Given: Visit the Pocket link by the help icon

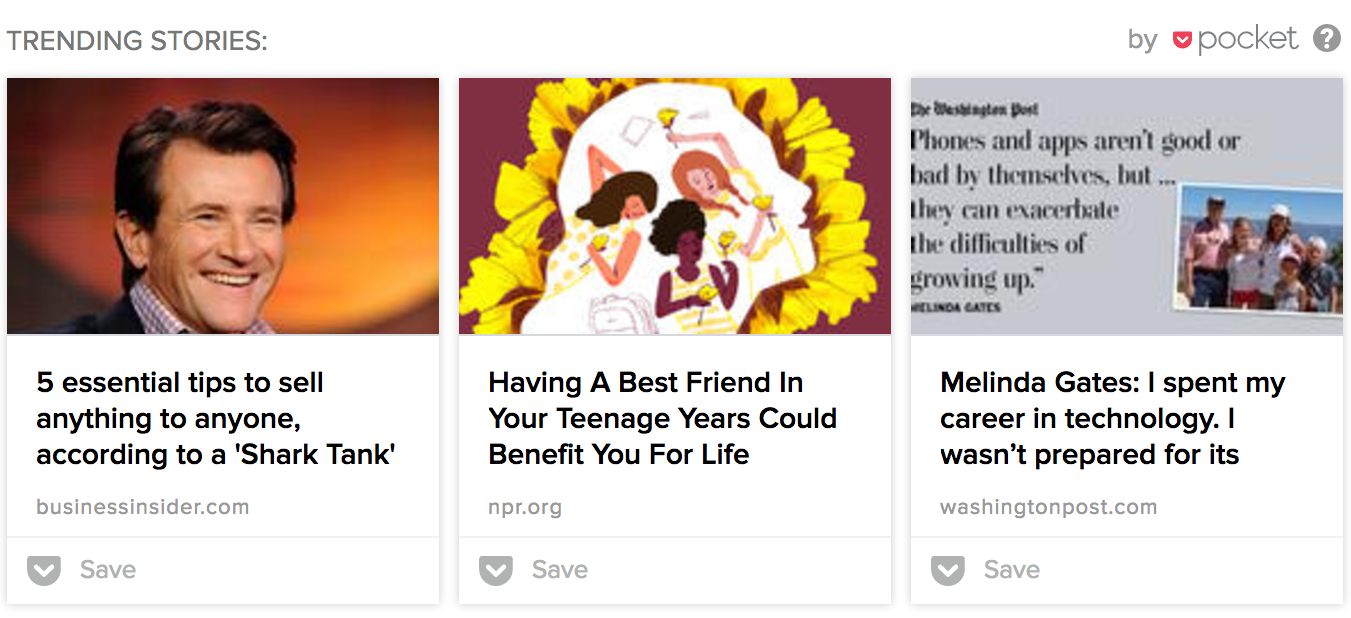Looking at the screenshot, I should point(1236,39).
